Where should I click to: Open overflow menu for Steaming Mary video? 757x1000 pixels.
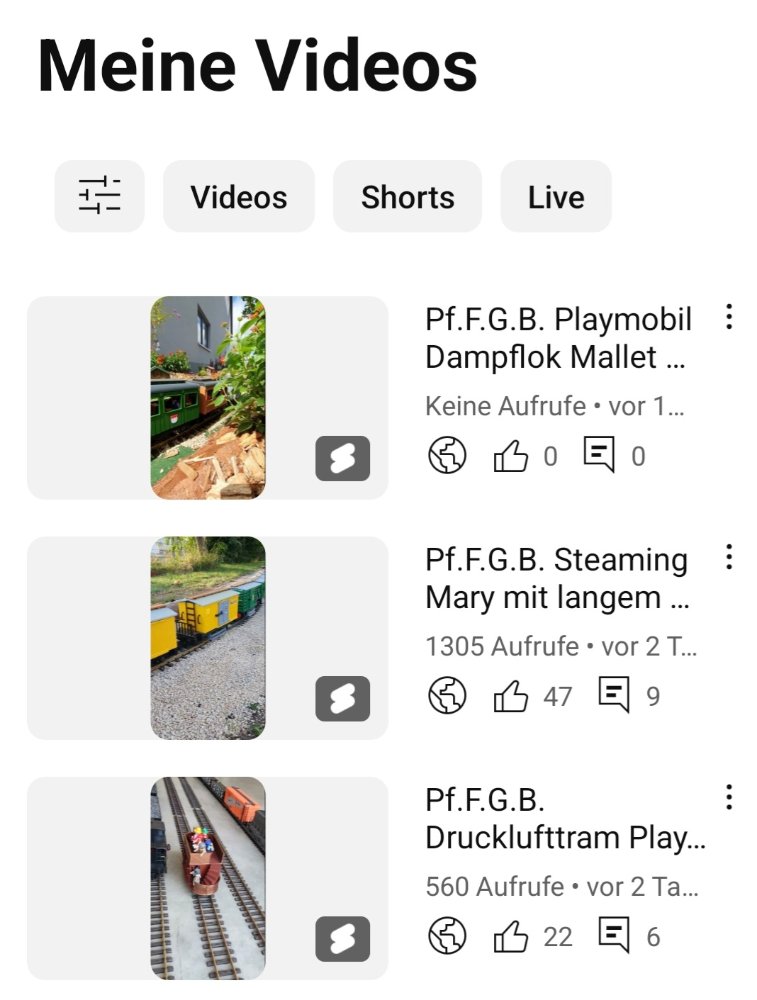click(729, 557)
